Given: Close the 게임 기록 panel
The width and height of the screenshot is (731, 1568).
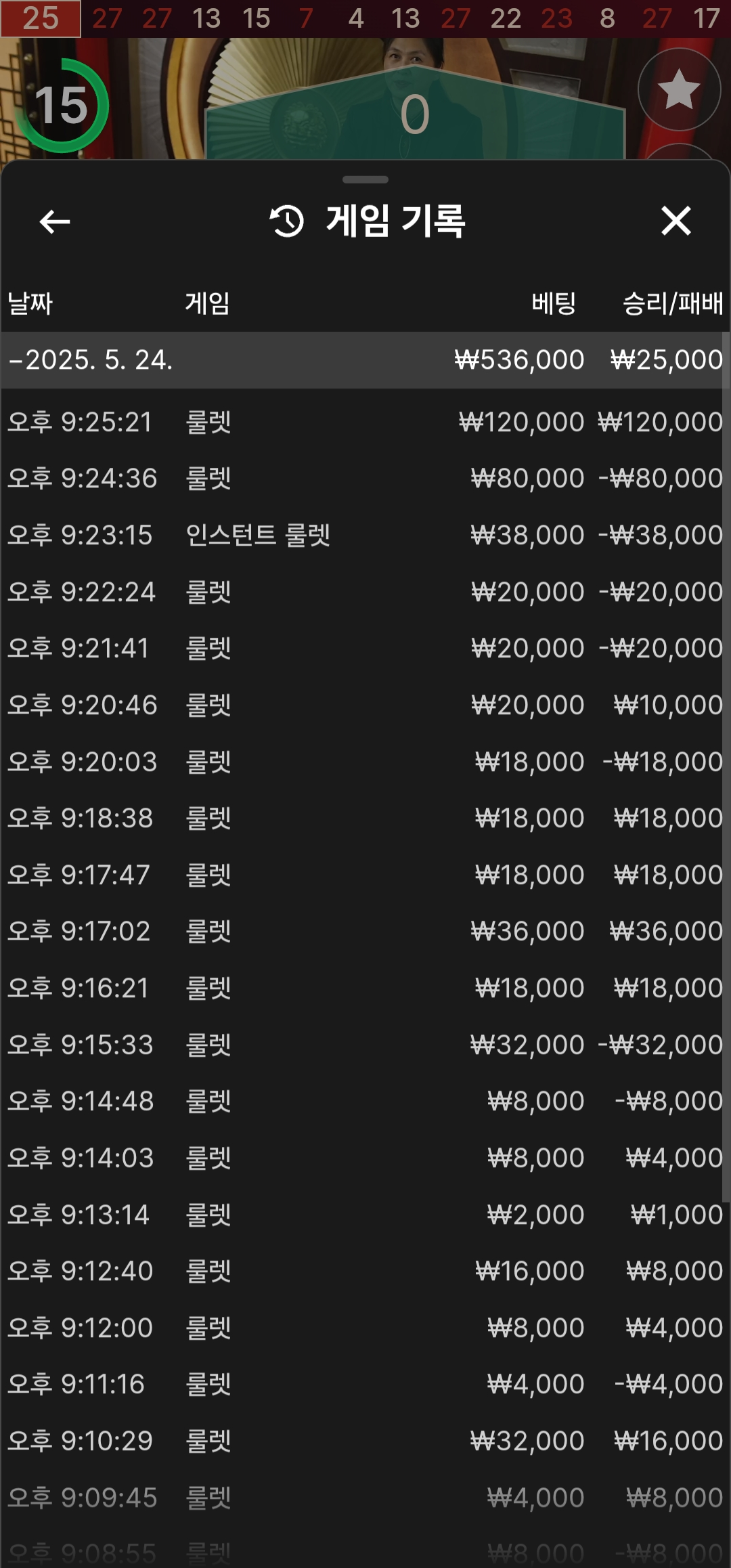Looking at the screenshot, I should (675, 221).
